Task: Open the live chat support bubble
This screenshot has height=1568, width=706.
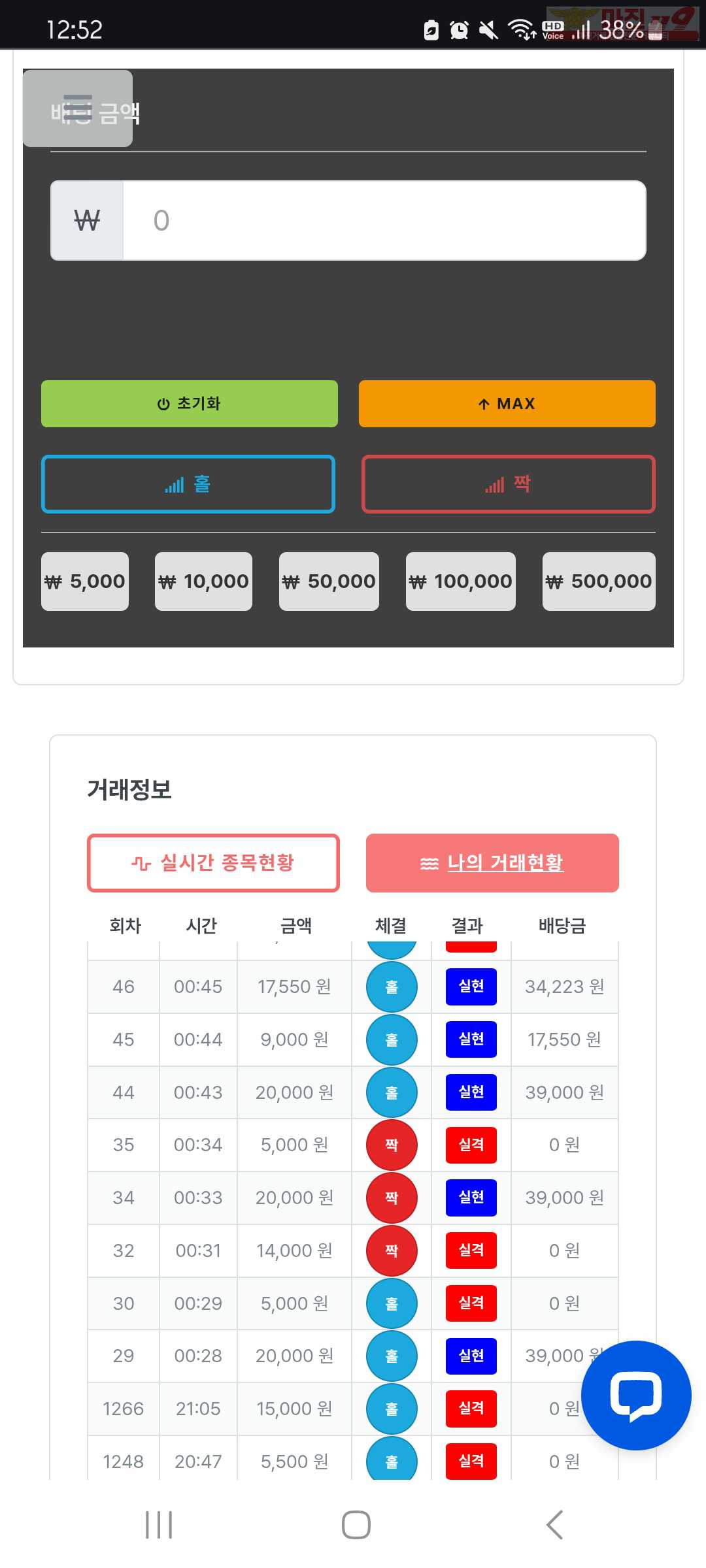Action: click(x=636, y=1396)
